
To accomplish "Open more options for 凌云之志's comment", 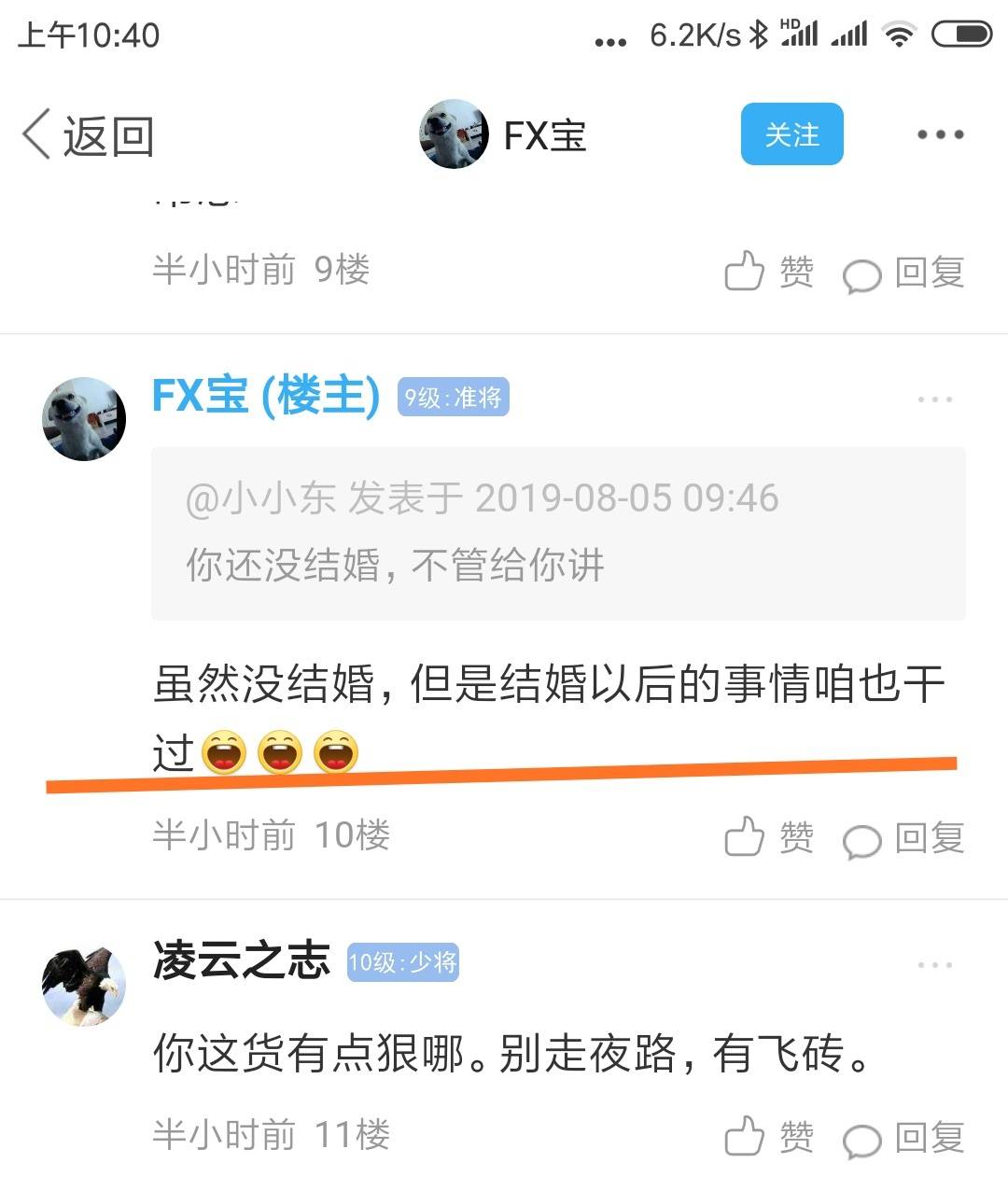I will (934, 965).
